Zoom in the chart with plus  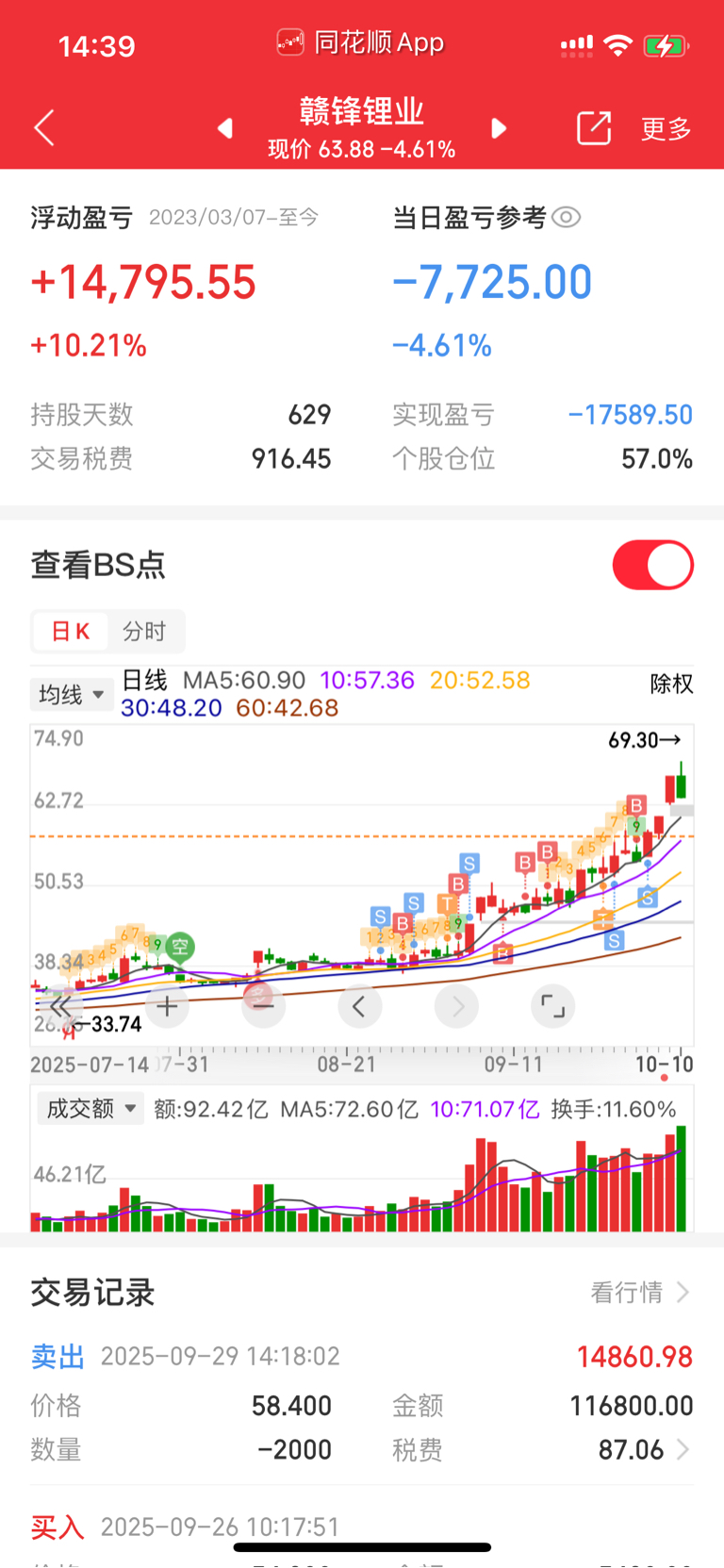168,1007
